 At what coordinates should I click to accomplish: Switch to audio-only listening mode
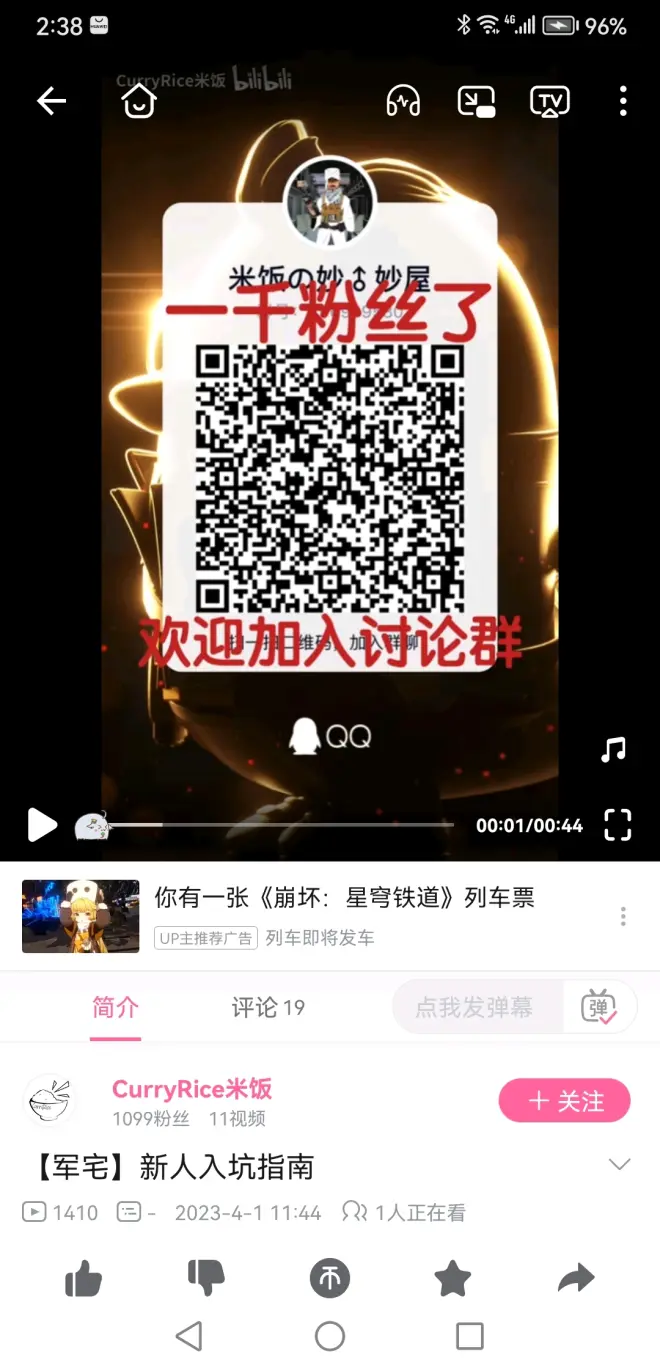(x=403, y=101)
